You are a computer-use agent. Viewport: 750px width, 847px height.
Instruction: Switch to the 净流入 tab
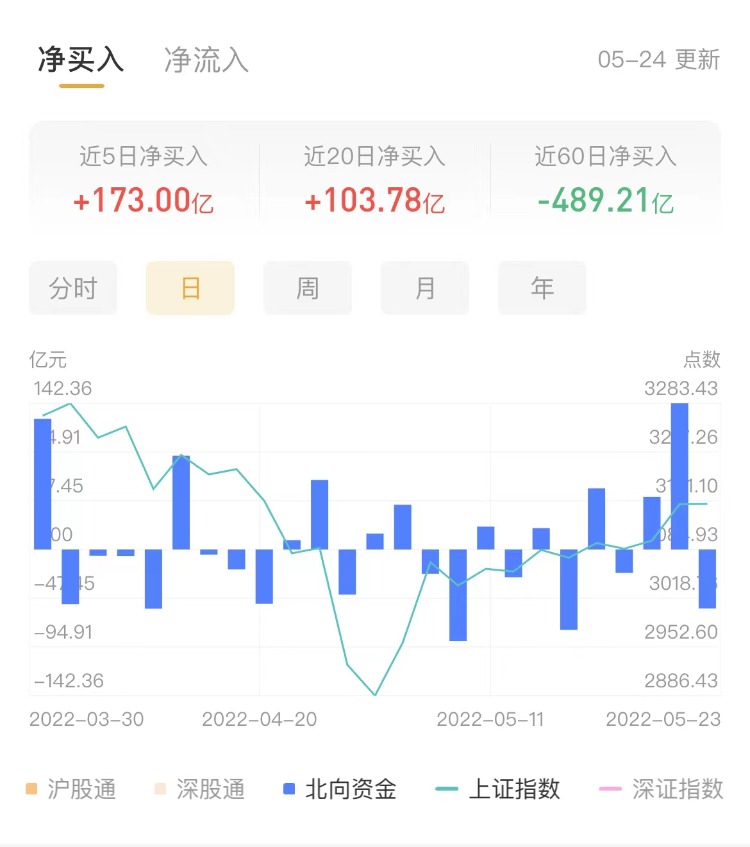[206, 60]
